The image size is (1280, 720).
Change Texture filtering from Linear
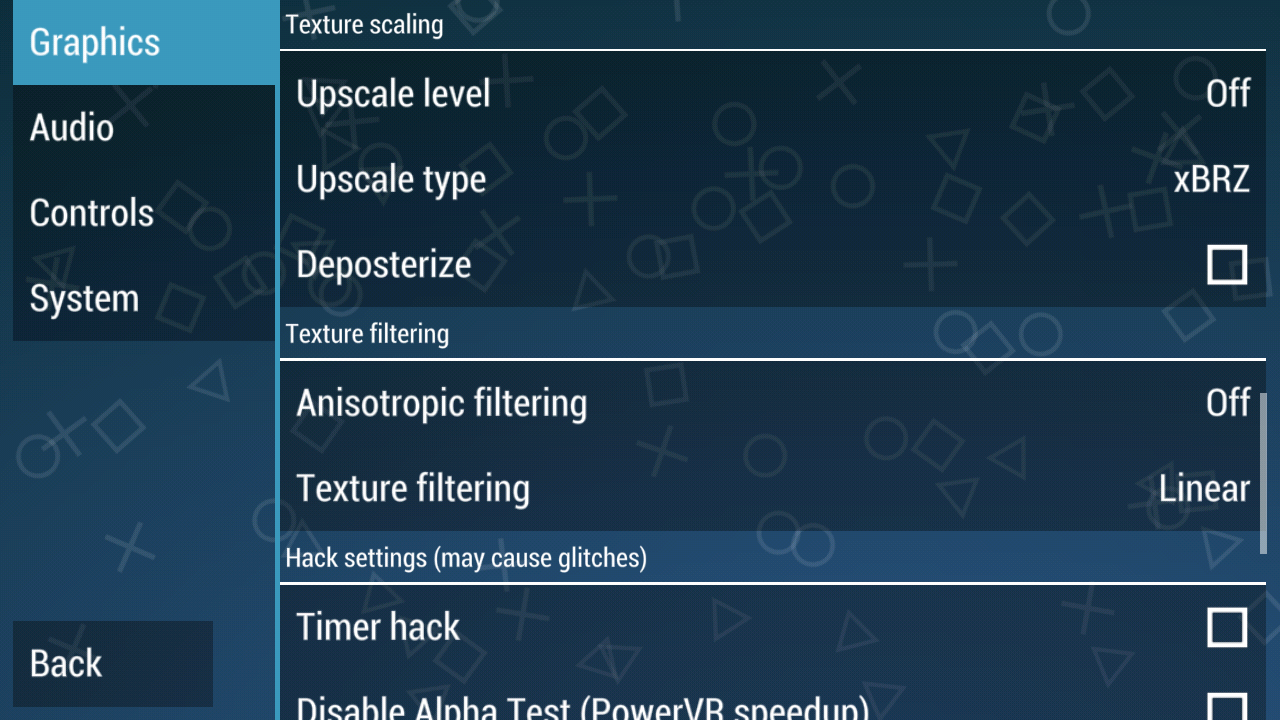tap(770, 488)
